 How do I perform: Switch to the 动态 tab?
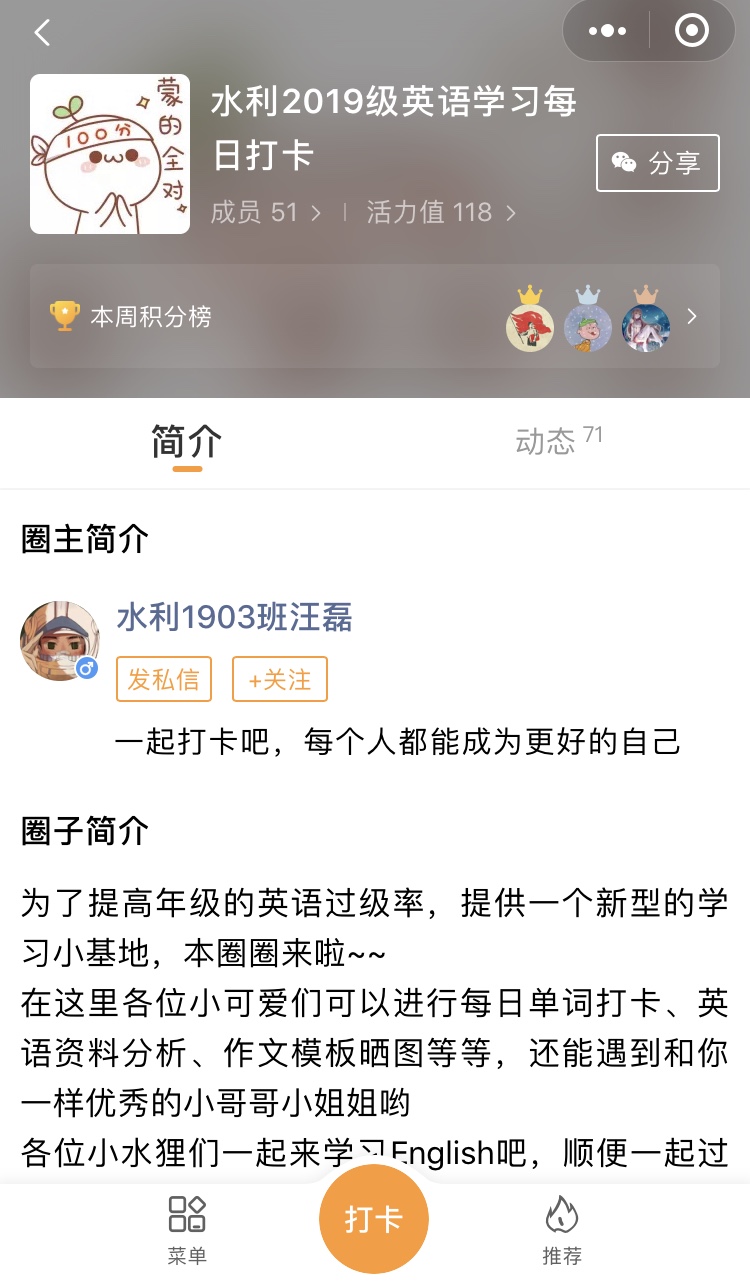[558, 441]
